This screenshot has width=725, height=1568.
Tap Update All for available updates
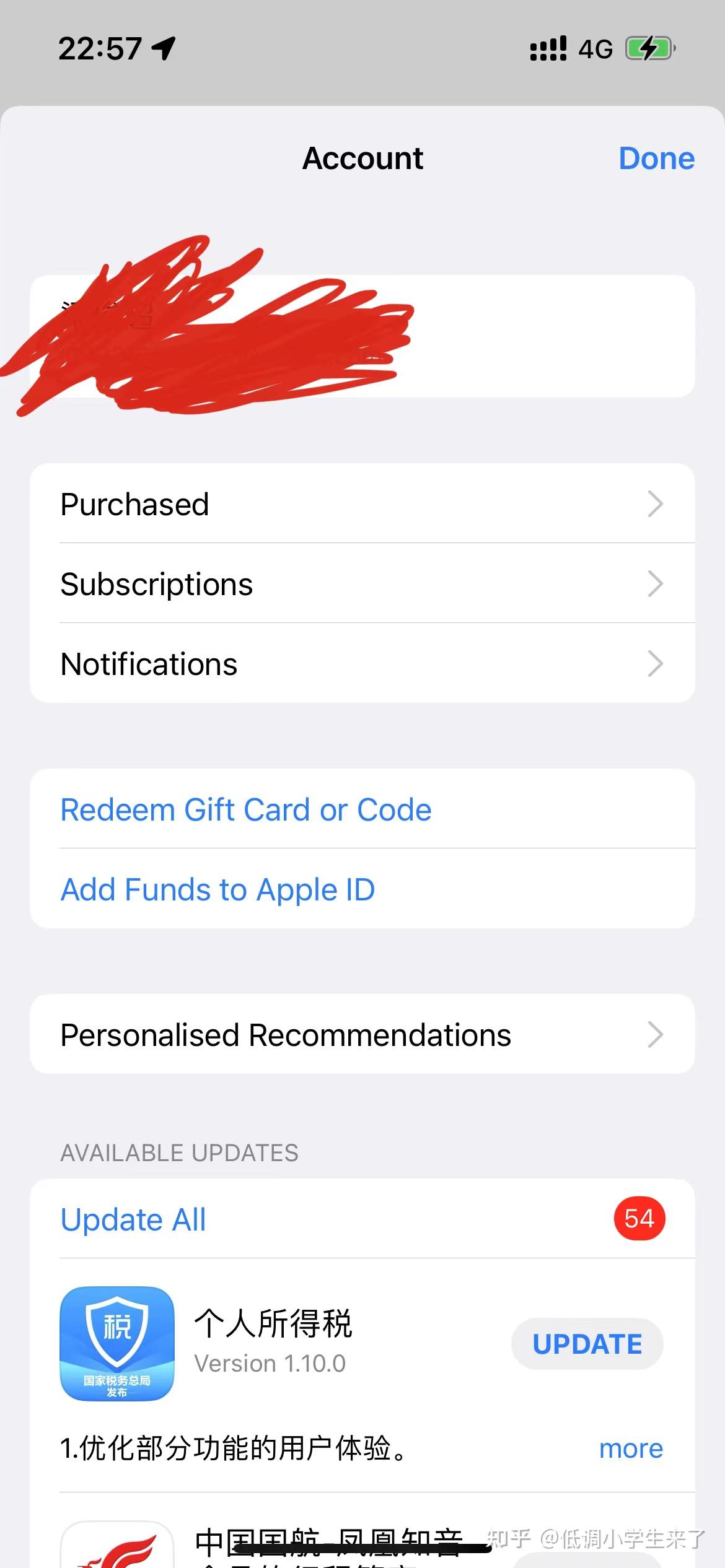133,1219
